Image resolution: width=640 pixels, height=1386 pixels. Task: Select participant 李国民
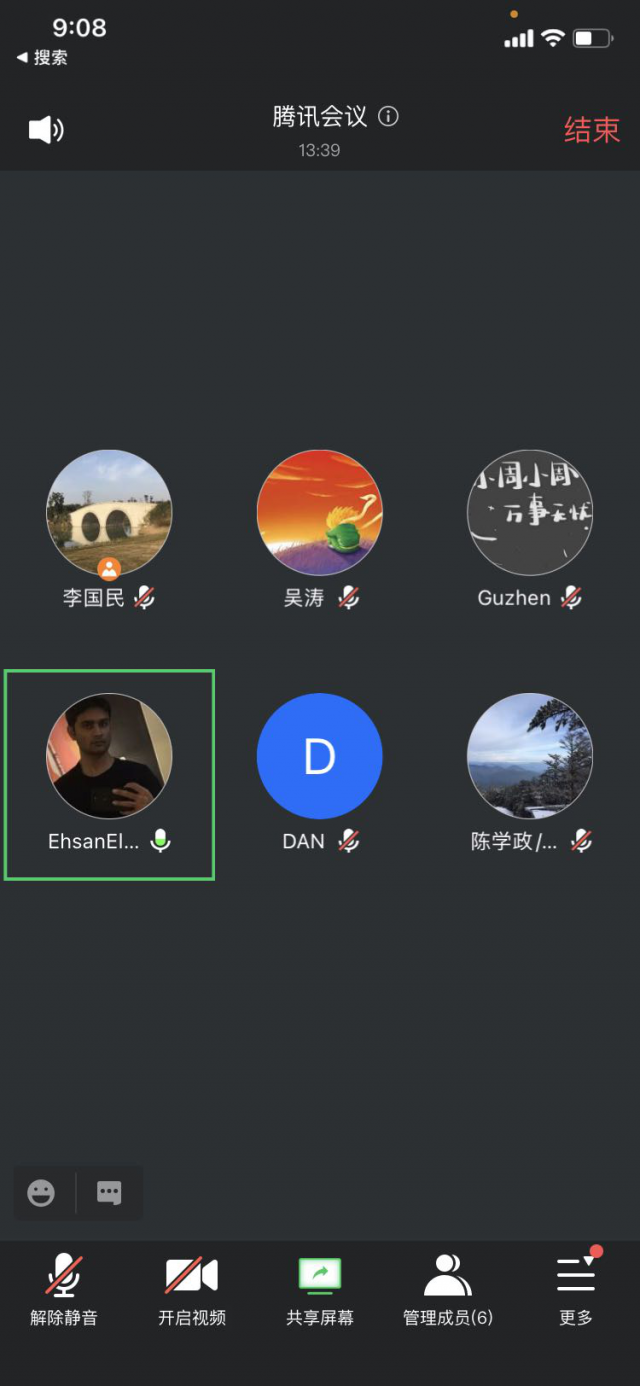point(109,513)
